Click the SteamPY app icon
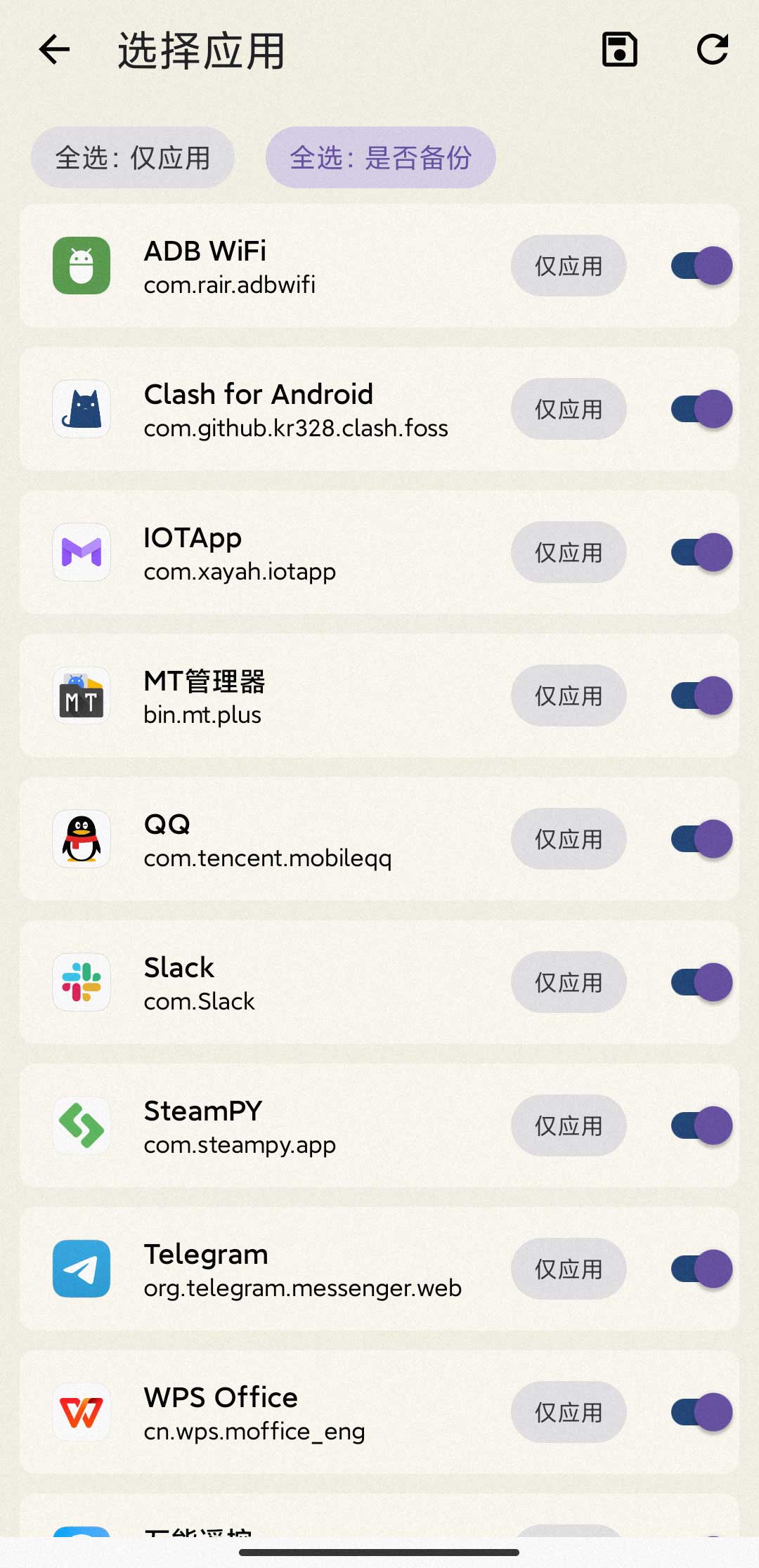759x1568 pixels. (81, 1126)
